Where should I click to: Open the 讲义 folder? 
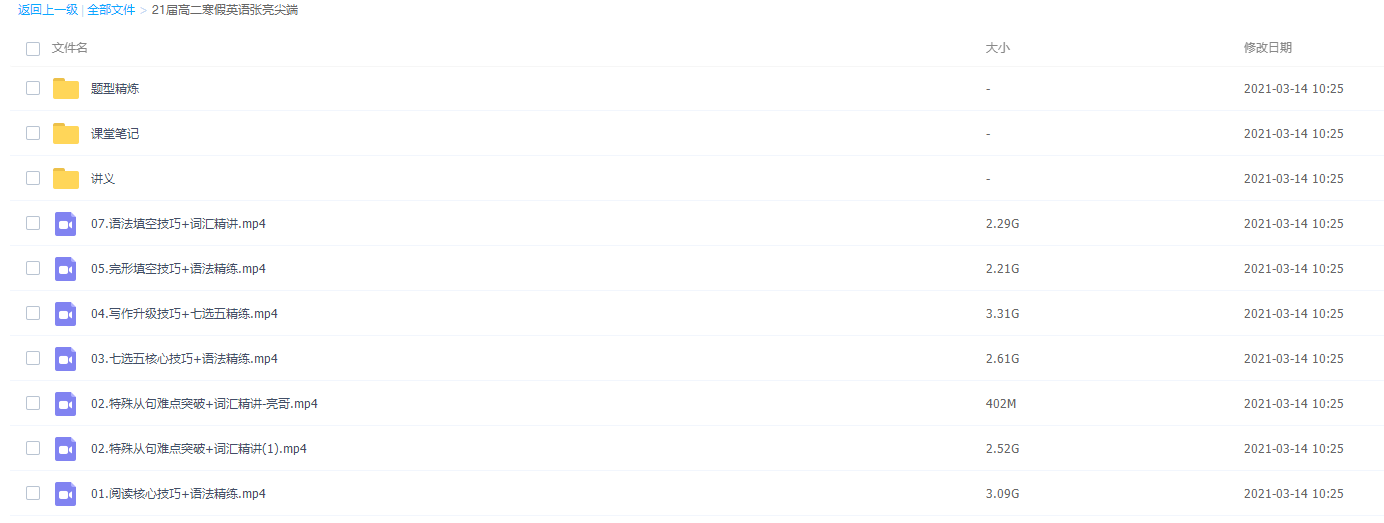pyautogui.click(x=102, y=178)
